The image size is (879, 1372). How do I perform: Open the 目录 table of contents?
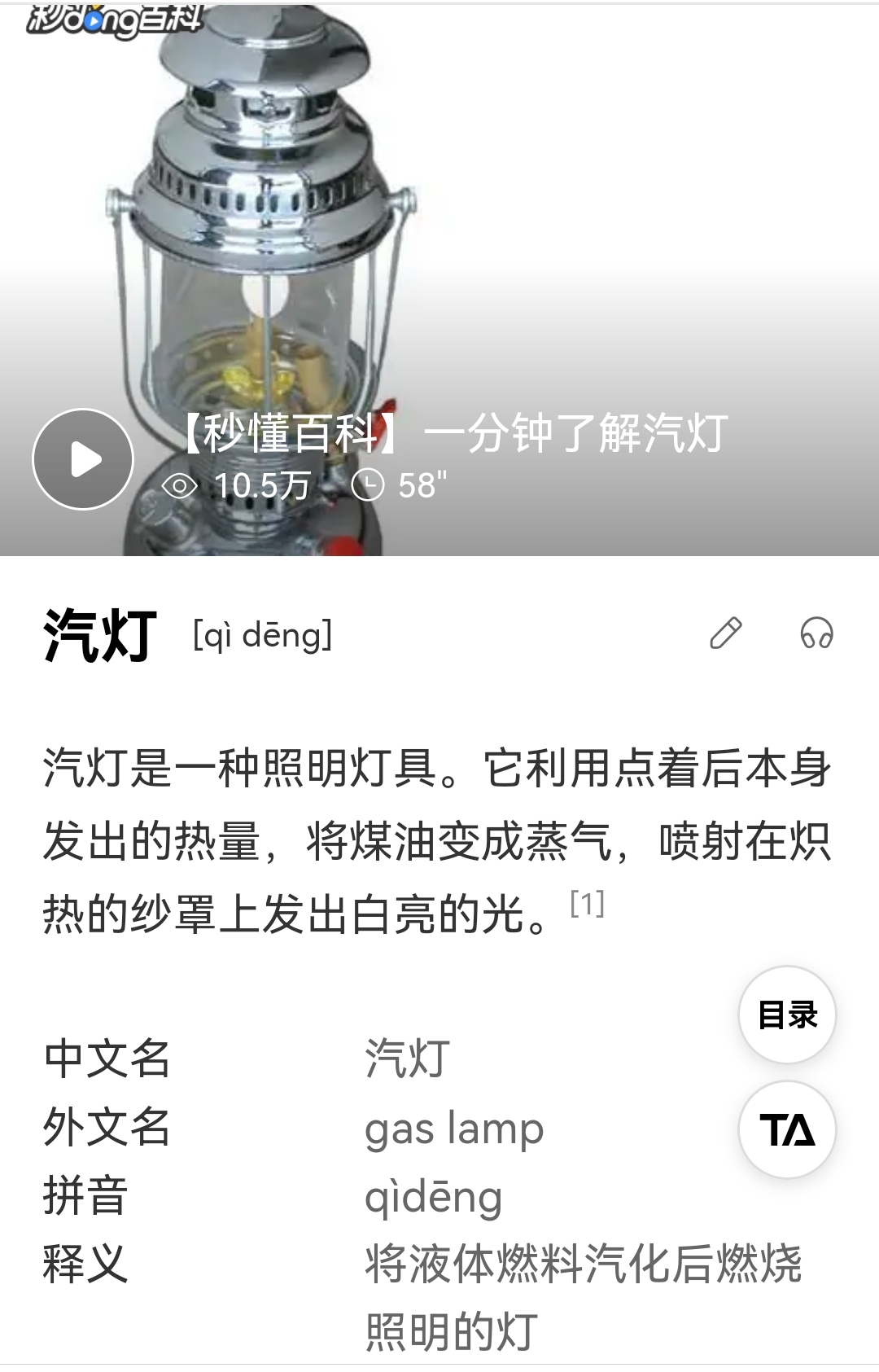click(x=787, y=1014)
